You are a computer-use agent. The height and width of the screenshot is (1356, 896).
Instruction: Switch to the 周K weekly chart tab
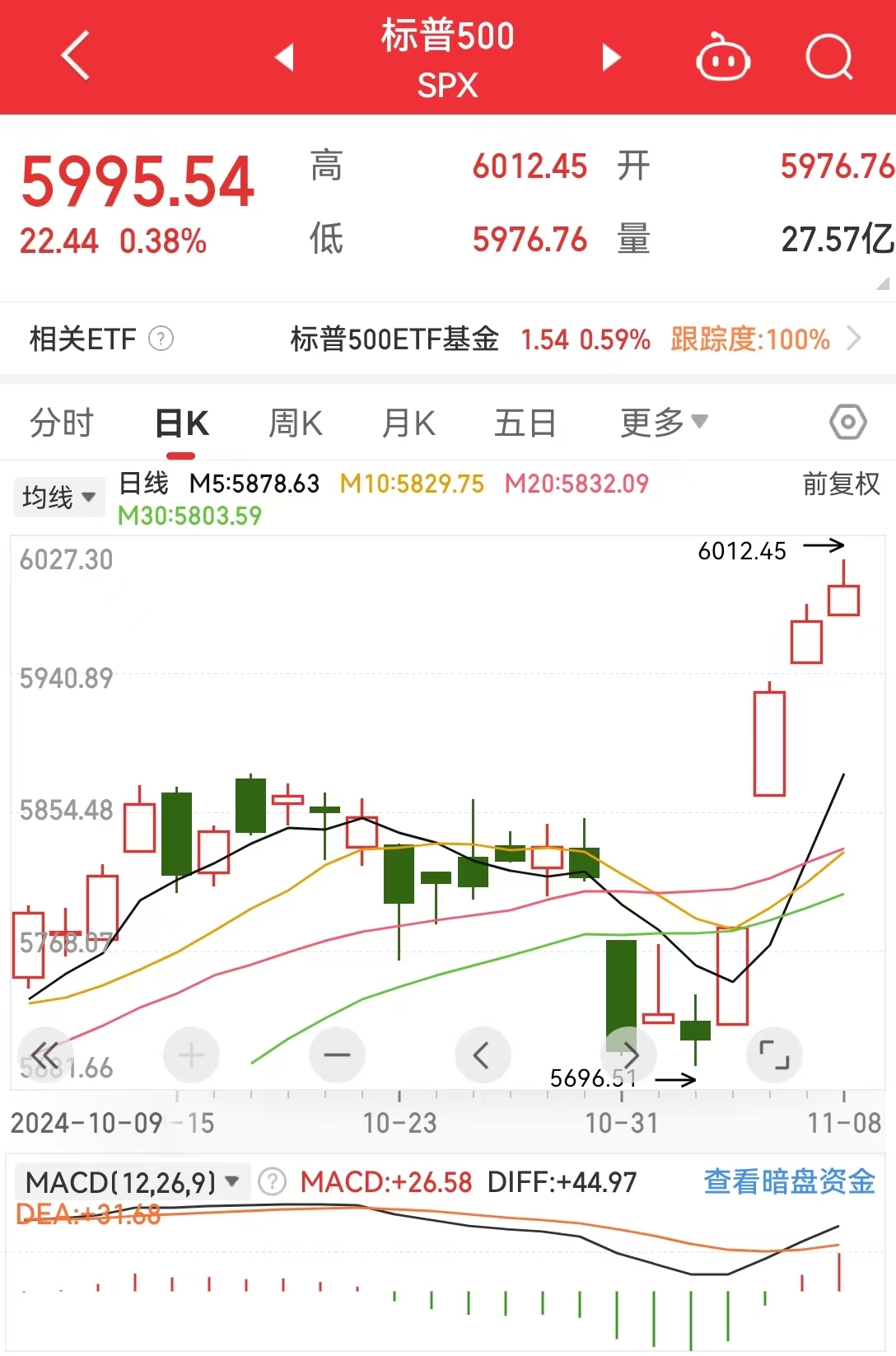click(294, 422)
